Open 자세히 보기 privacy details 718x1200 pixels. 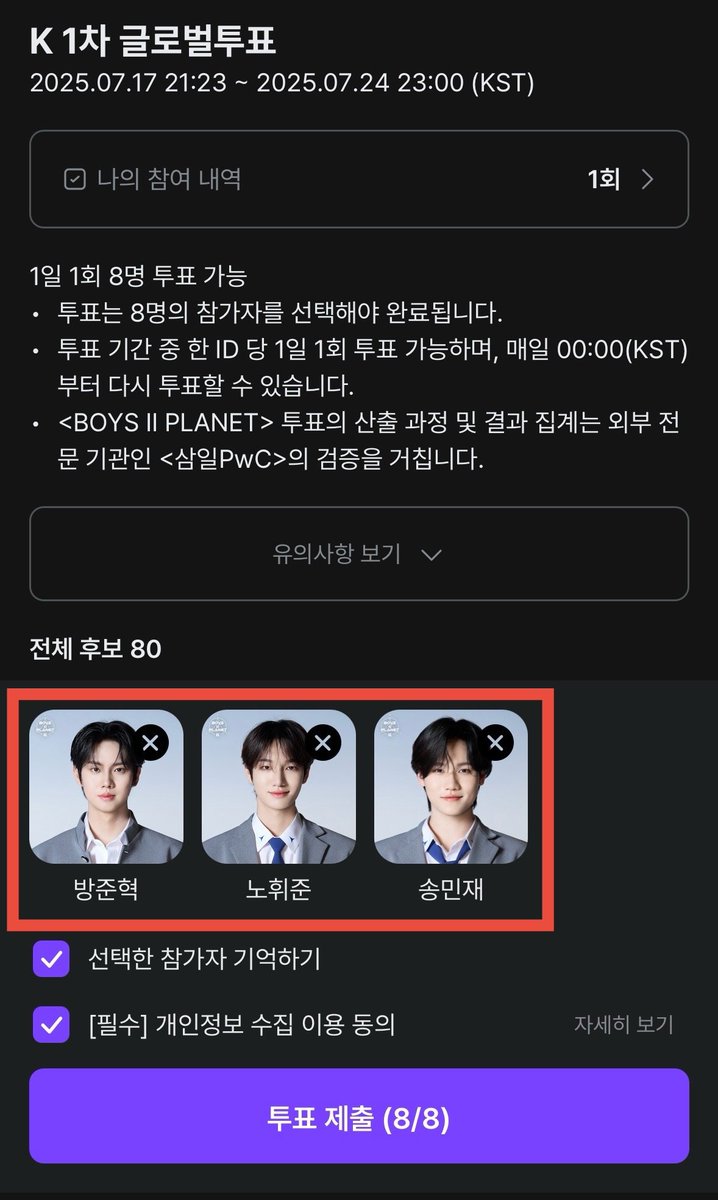point(623,1025)
